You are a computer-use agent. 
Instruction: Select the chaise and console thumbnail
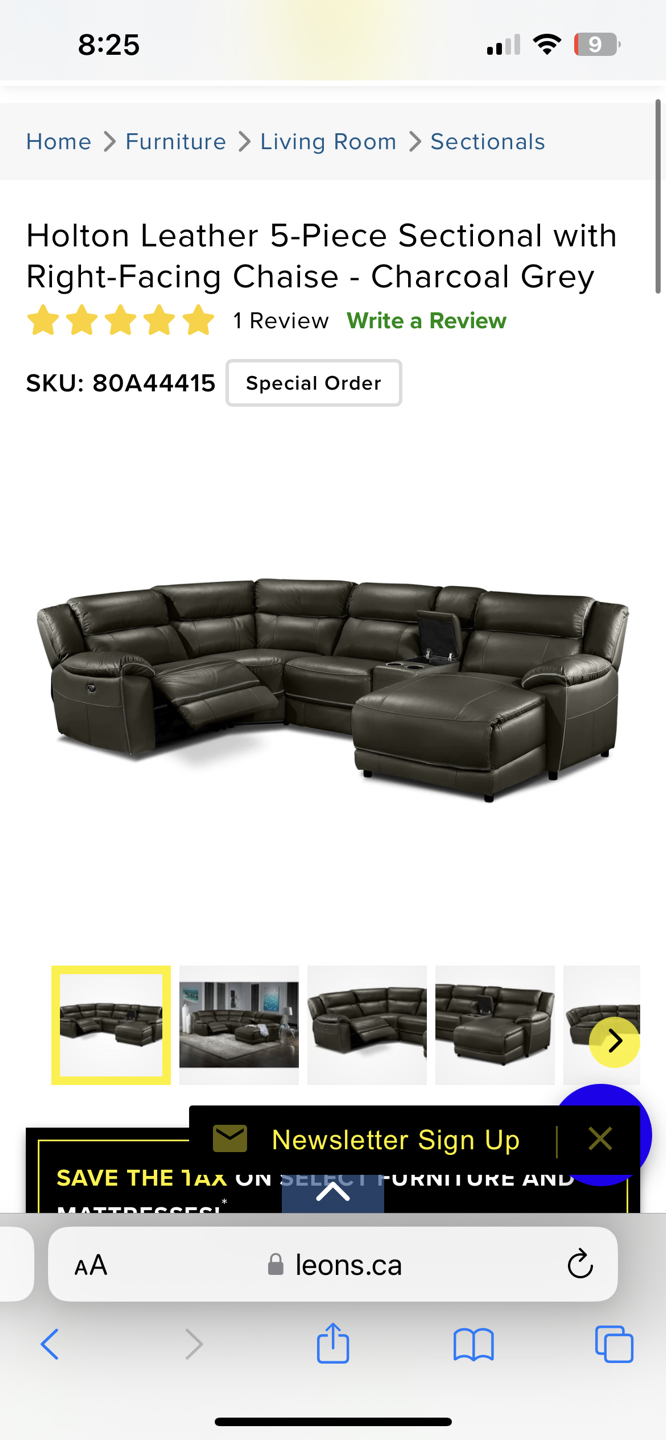click(495, 1025)
